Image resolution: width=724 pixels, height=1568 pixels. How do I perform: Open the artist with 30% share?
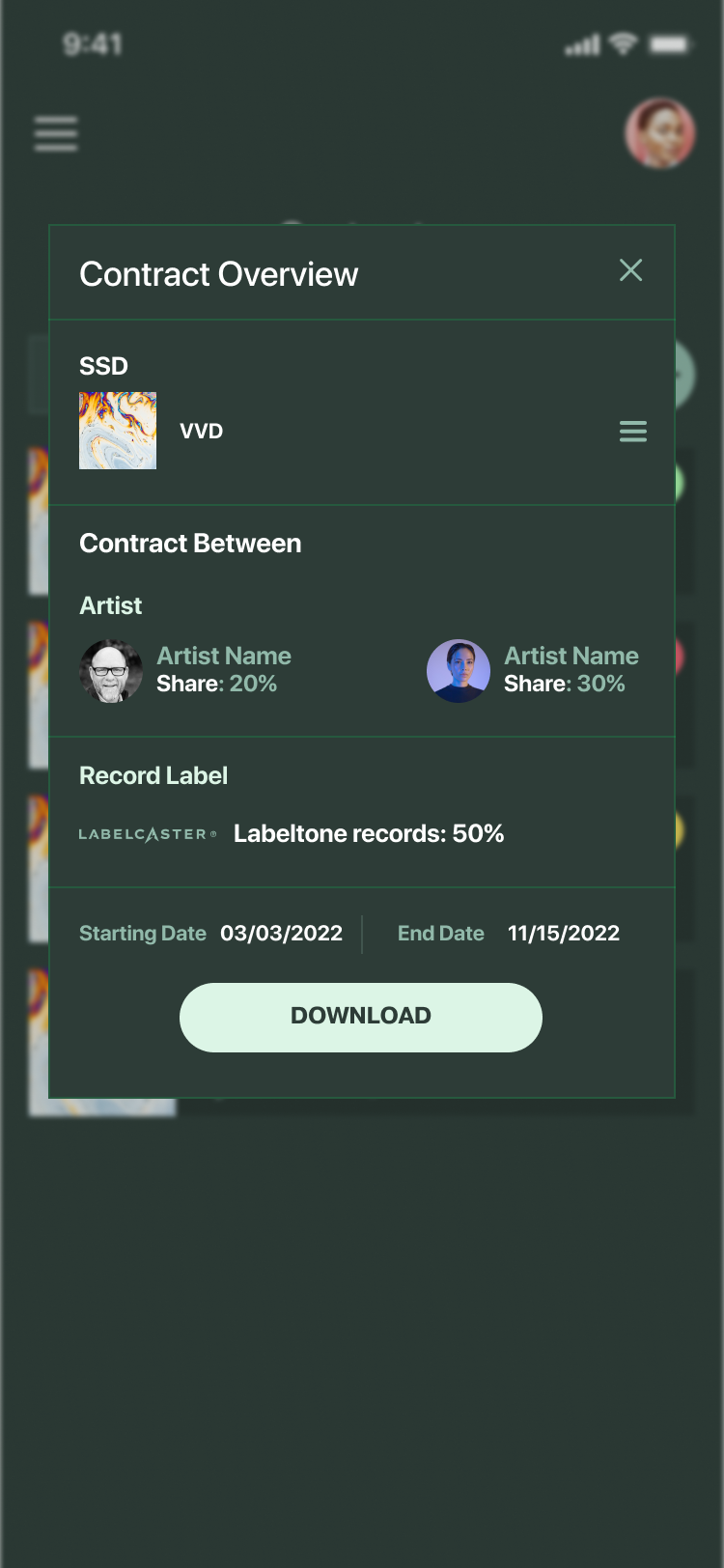[x=459, y=670]
